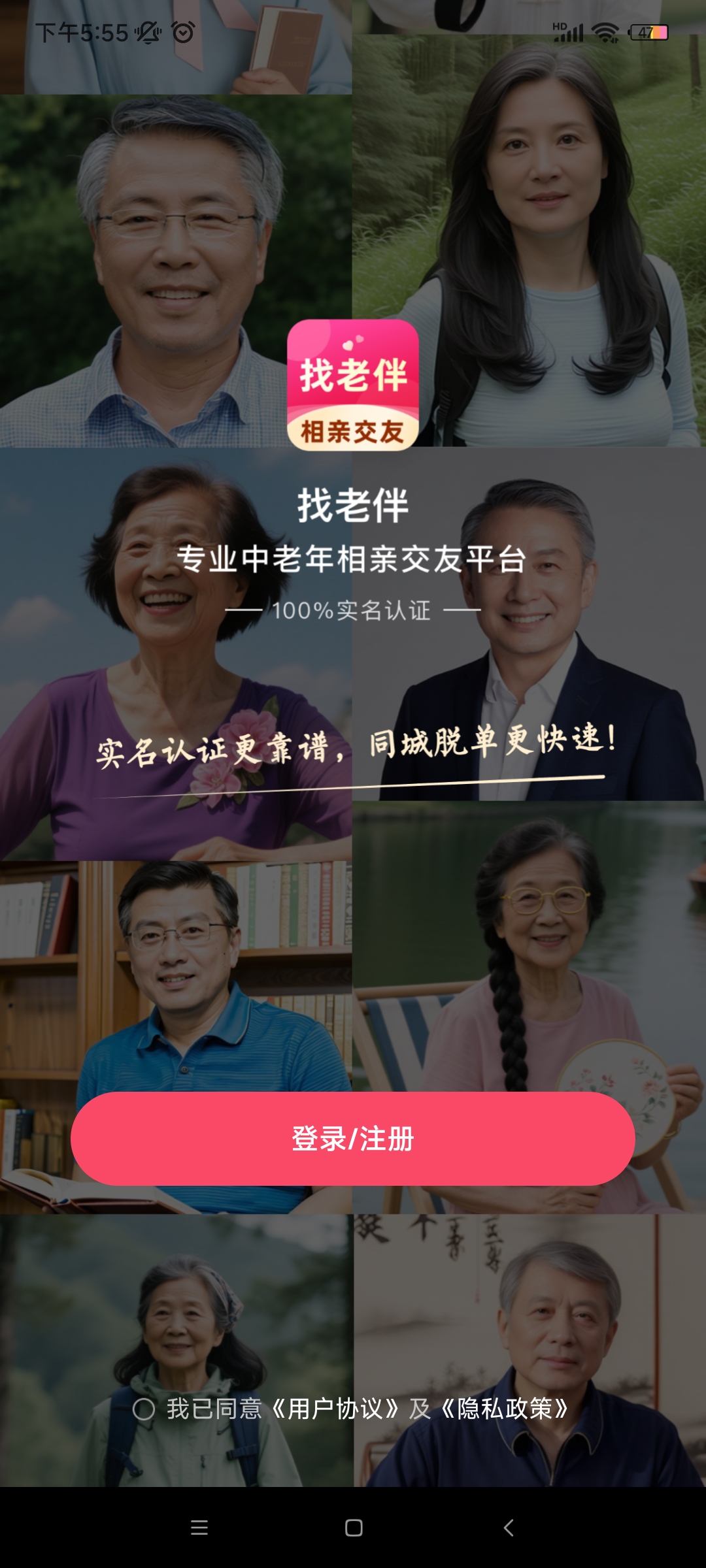Tap the 登录/注册 button
This screenshot has width=706, height=1568.
point(353,1138)
